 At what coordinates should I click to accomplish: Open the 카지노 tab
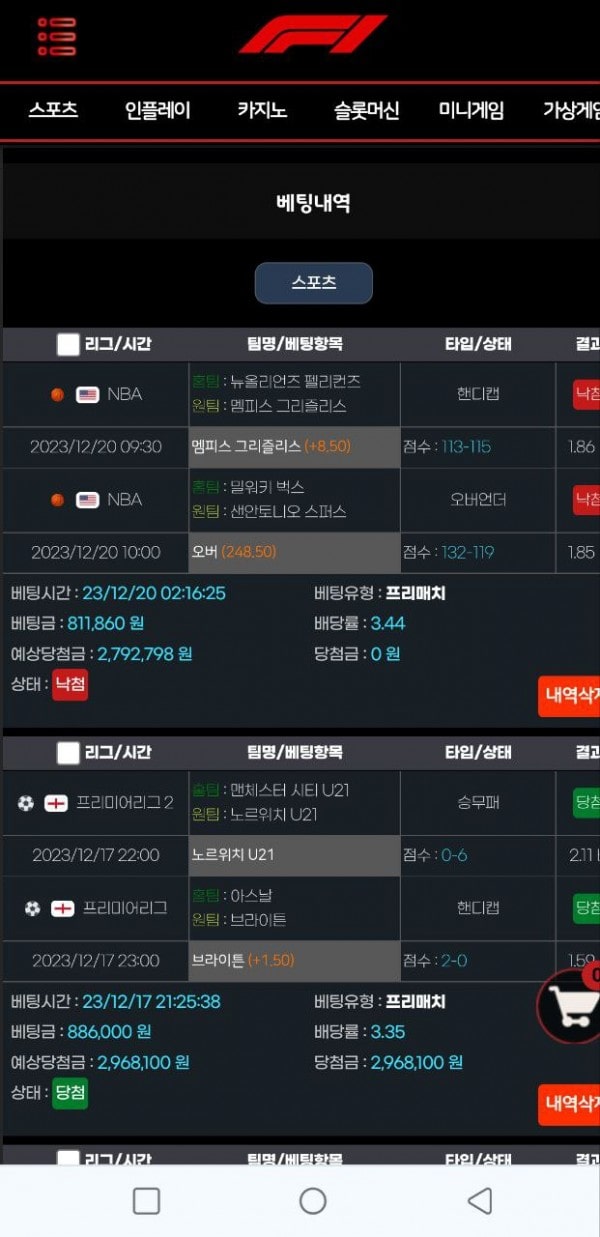coord(262,111)
